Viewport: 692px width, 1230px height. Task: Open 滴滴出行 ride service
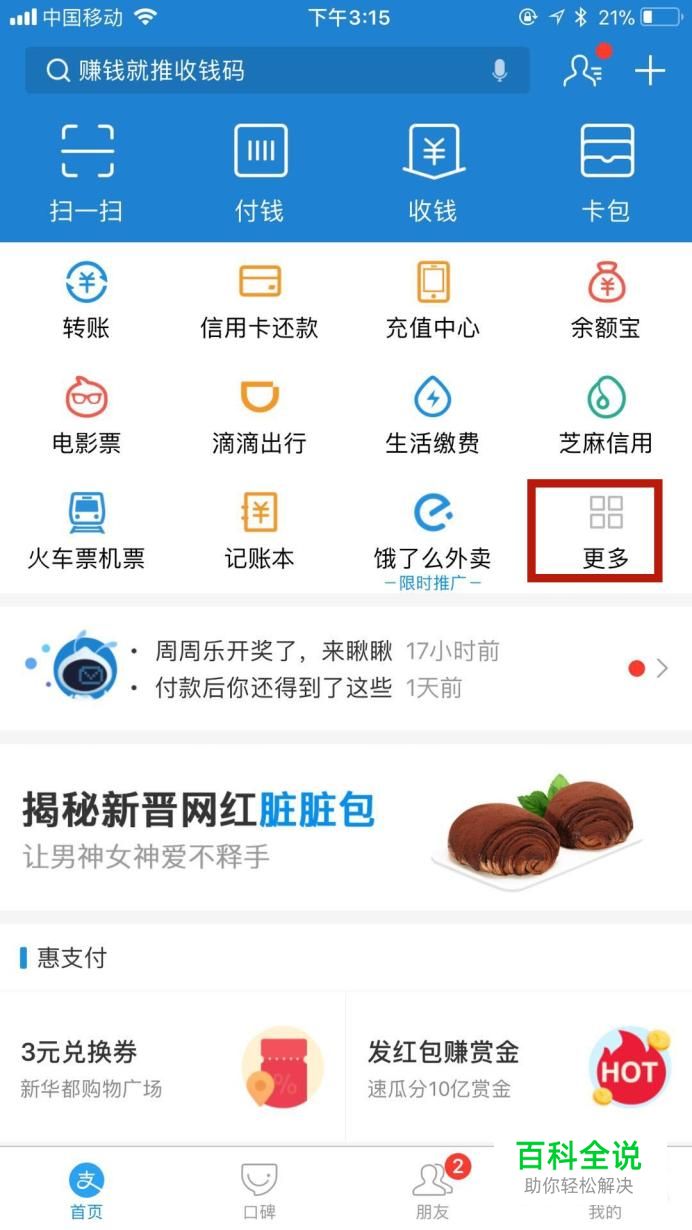259,416
